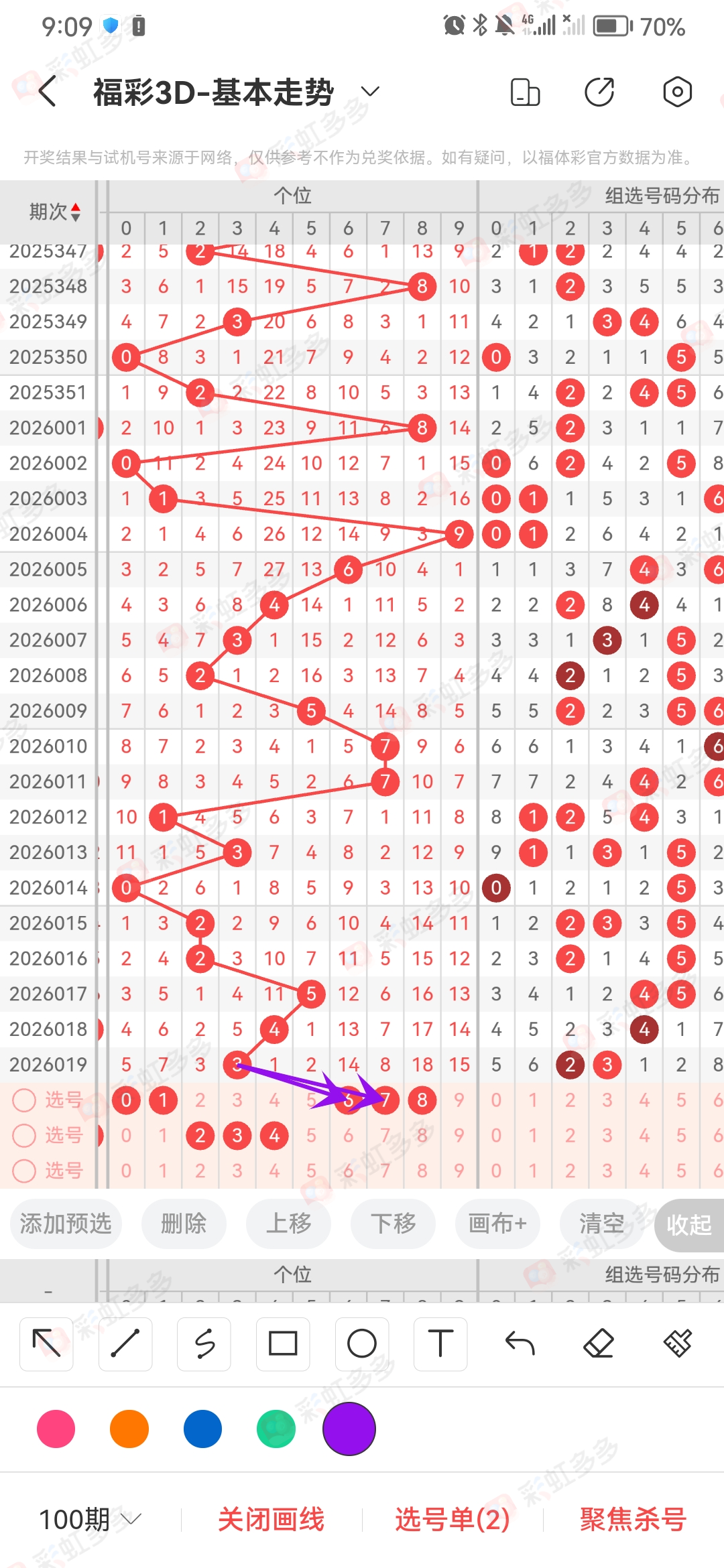724x1568 pixels.
Task: Tap 添加预选 button
Action: coord(66,1224)
